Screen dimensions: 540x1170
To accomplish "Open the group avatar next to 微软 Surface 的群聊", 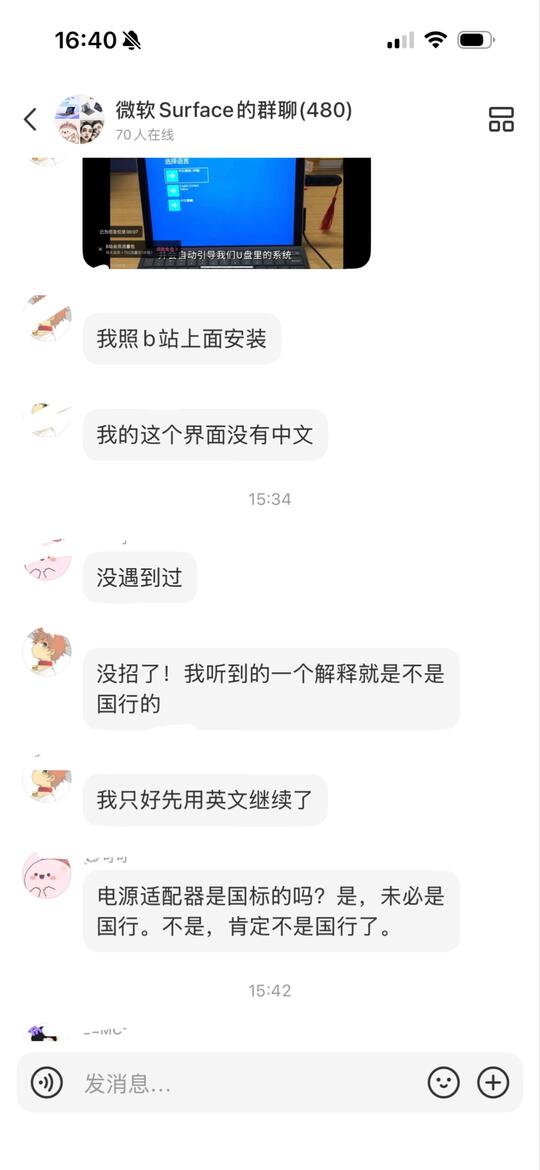I will coord(80,119).
